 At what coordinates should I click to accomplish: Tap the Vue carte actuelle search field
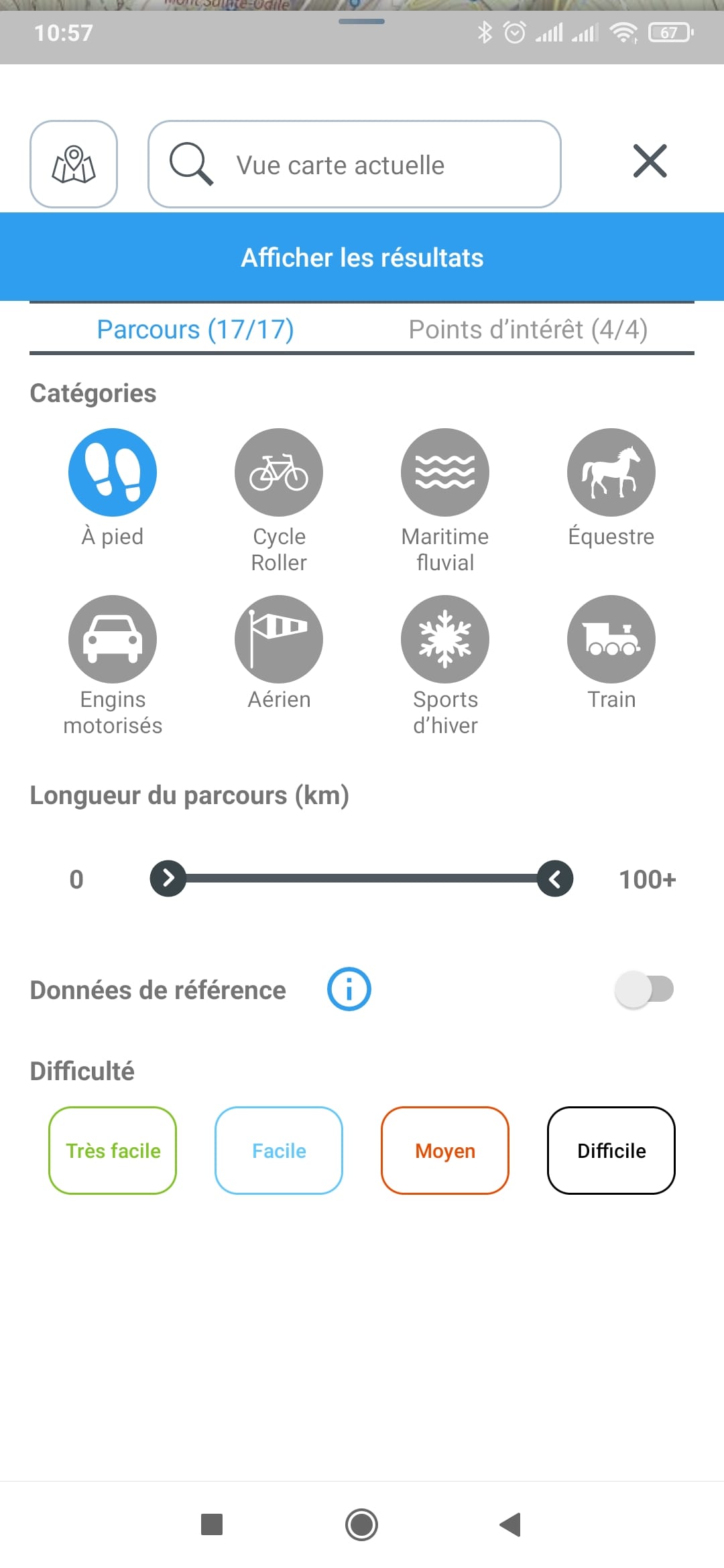[354, 164]
